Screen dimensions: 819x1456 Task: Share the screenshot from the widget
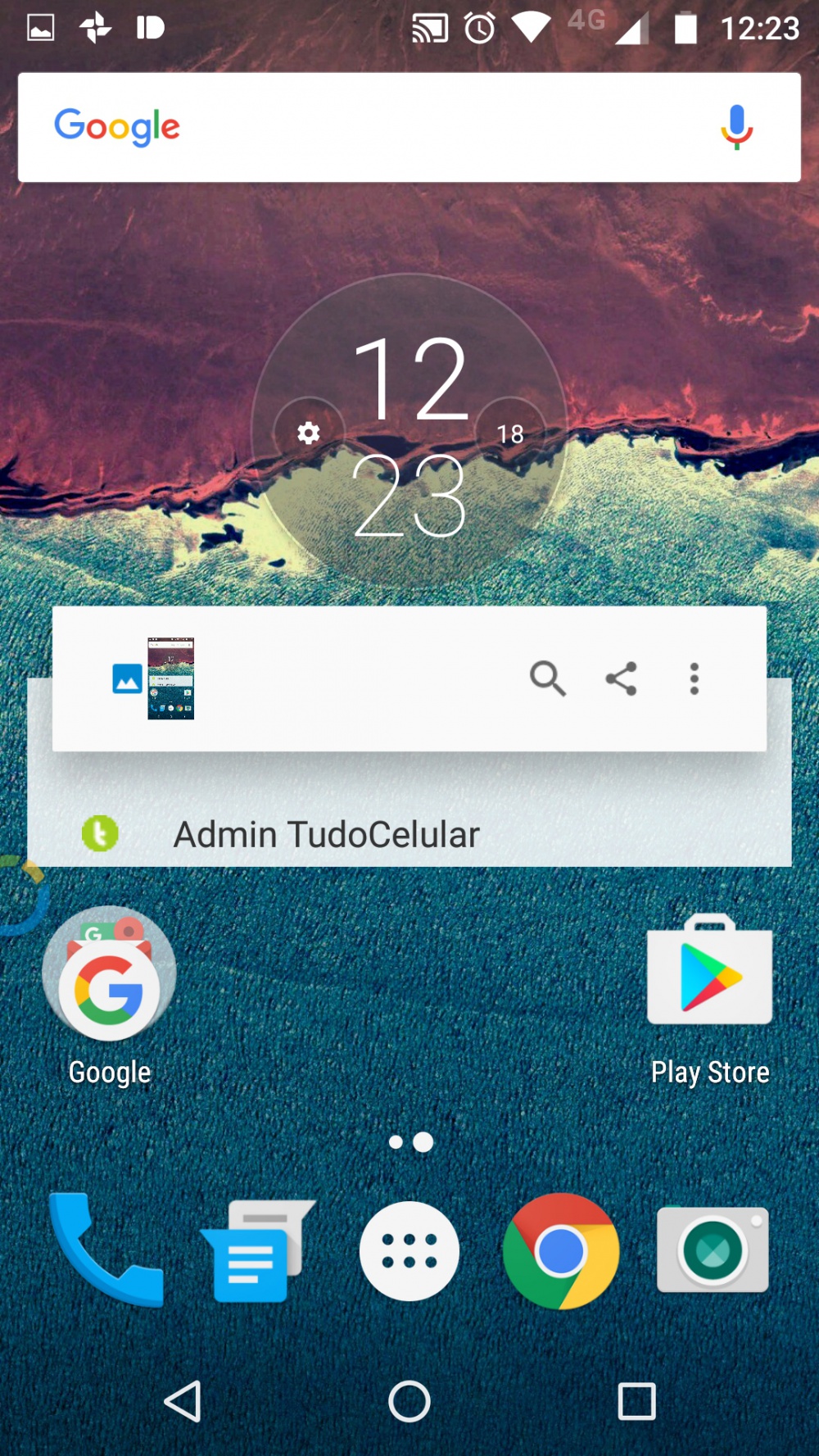coord(621,678)
